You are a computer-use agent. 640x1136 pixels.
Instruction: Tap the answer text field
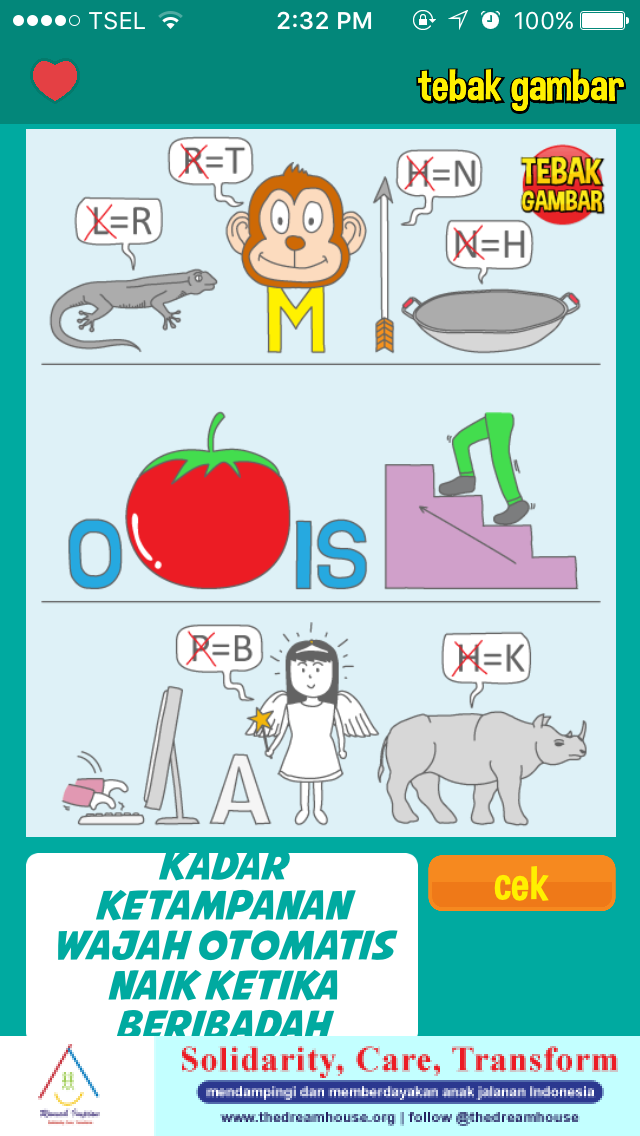coord(222,944)
